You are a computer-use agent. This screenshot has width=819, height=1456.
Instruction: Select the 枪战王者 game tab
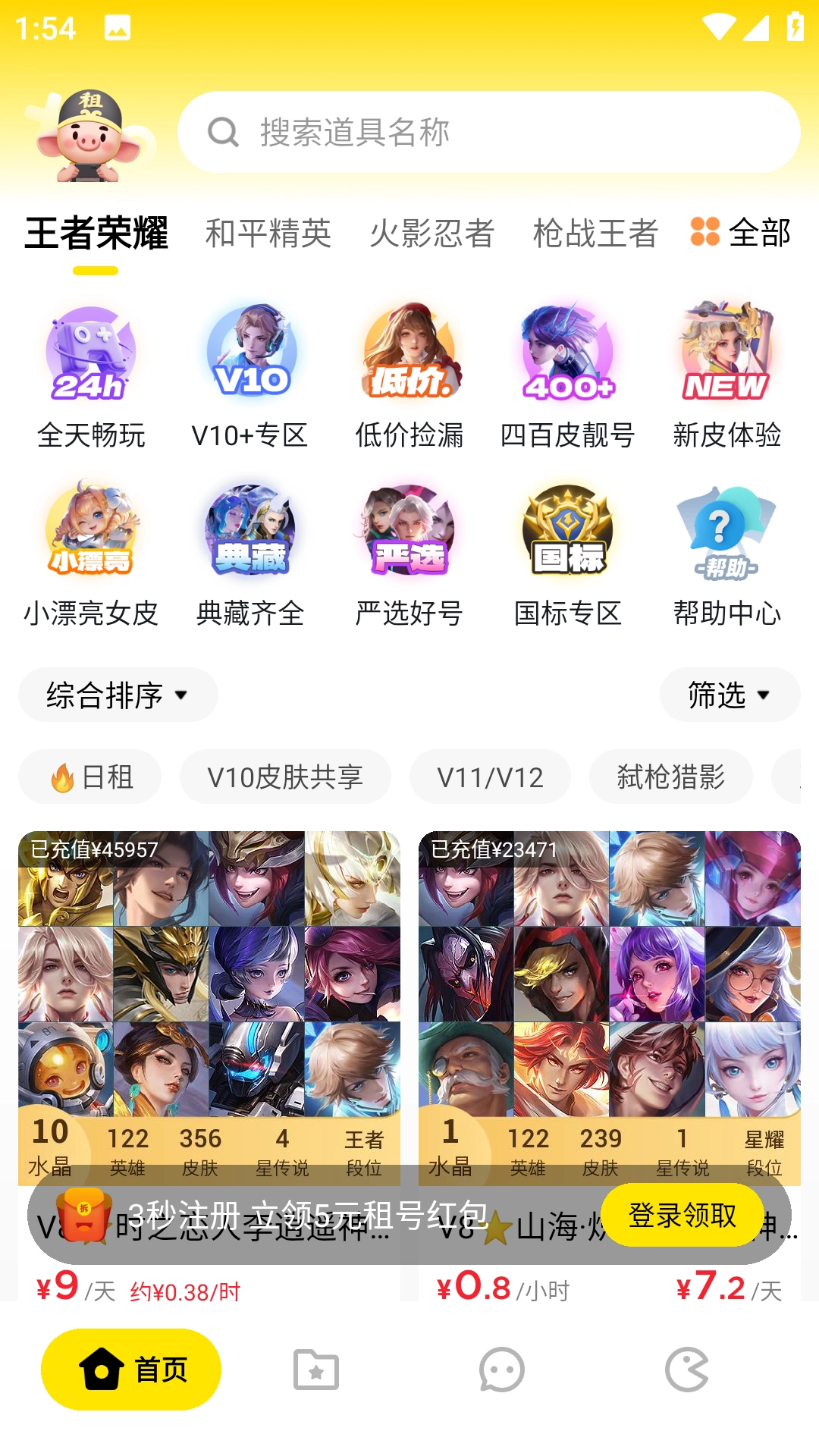tap(595, 233)
